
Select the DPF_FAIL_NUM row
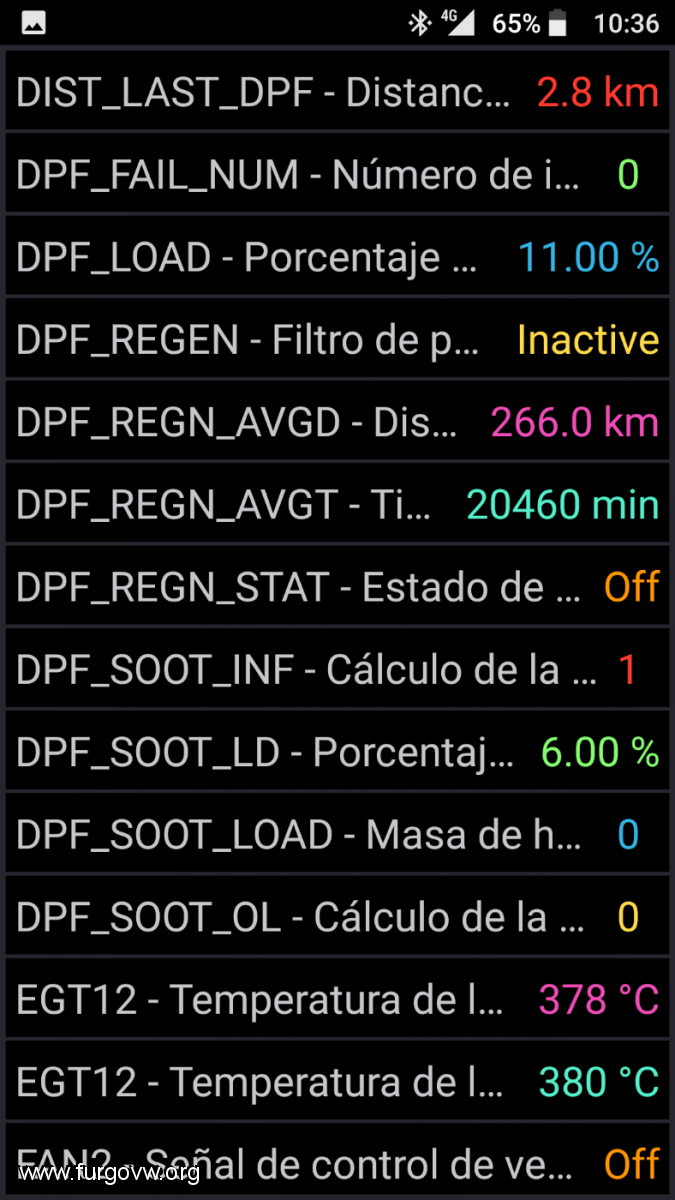337,175
